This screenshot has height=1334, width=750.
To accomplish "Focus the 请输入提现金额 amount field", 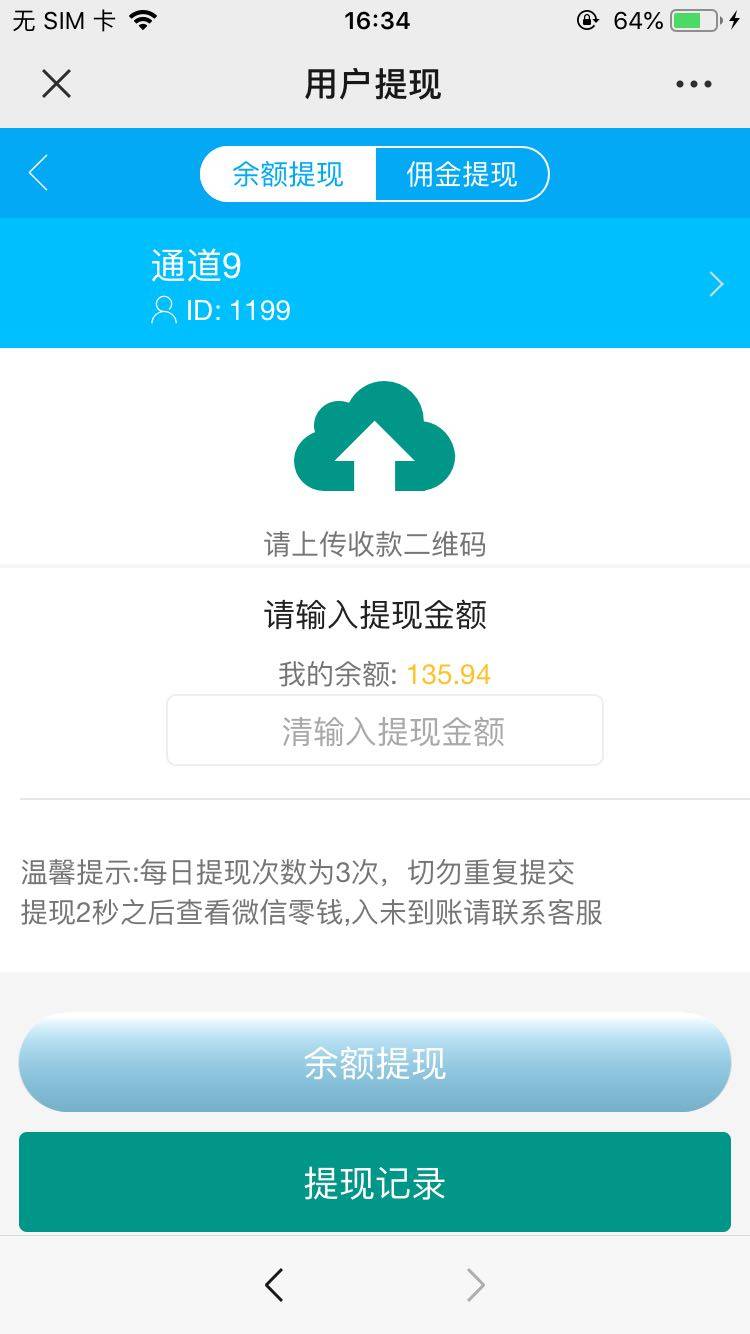I will click(384, 731).
